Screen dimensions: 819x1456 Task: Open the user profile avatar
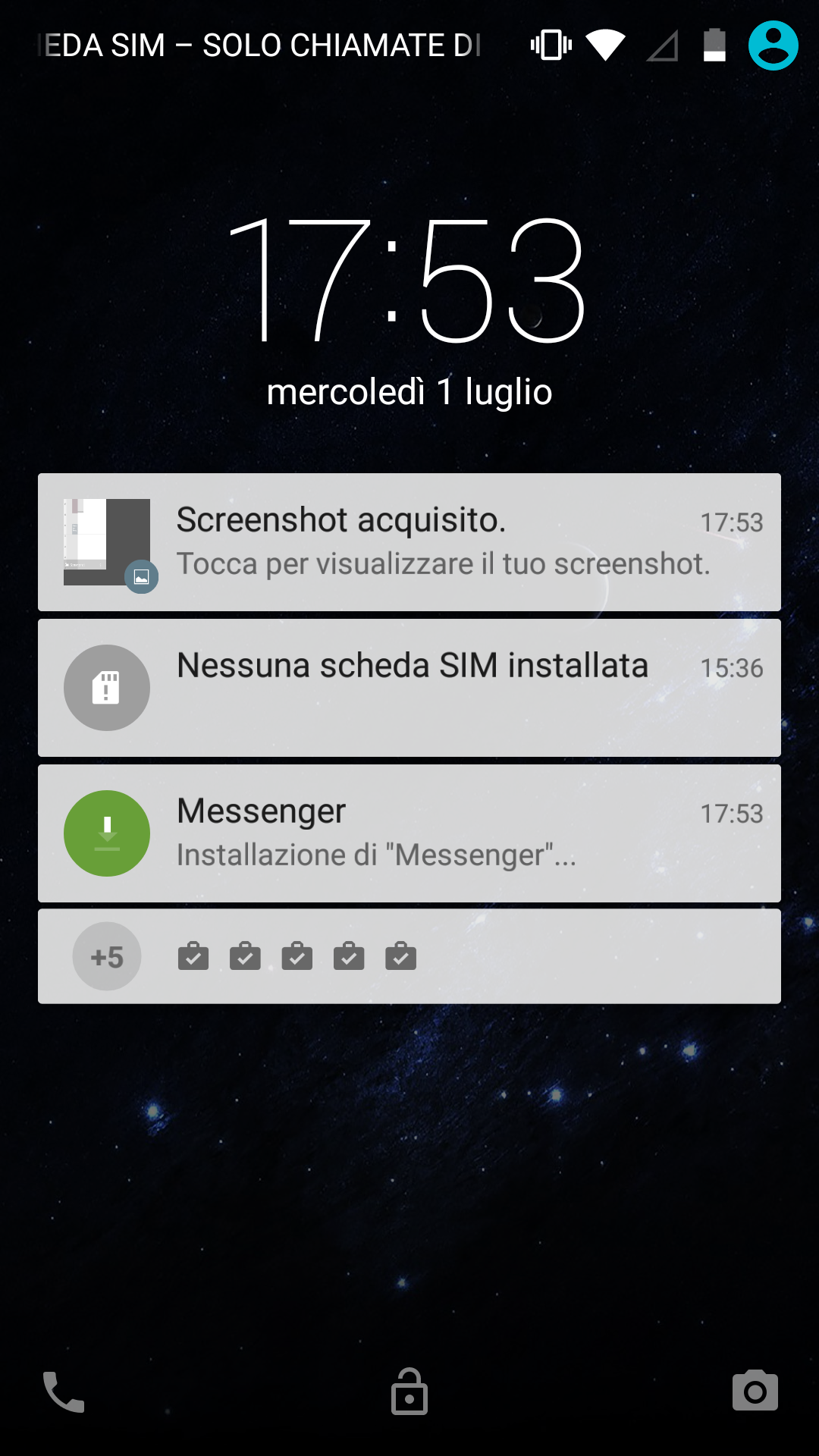(x=773, y=45)
